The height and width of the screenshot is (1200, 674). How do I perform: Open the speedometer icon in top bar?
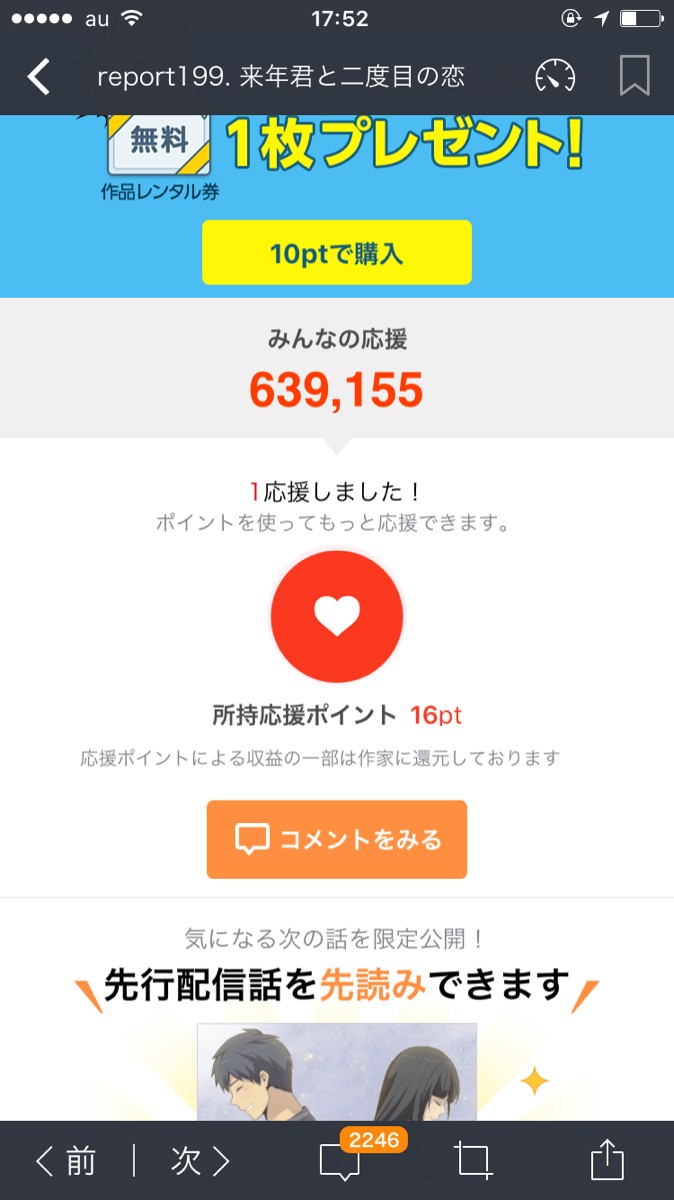click(556, 77)
